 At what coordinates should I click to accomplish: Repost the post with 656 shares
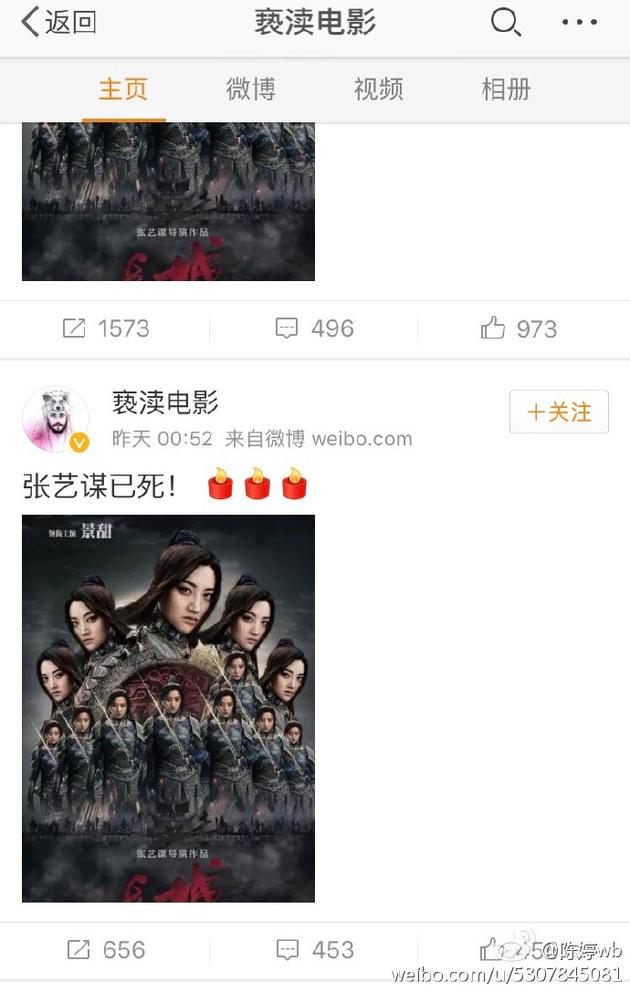click(x=105, y=949)
